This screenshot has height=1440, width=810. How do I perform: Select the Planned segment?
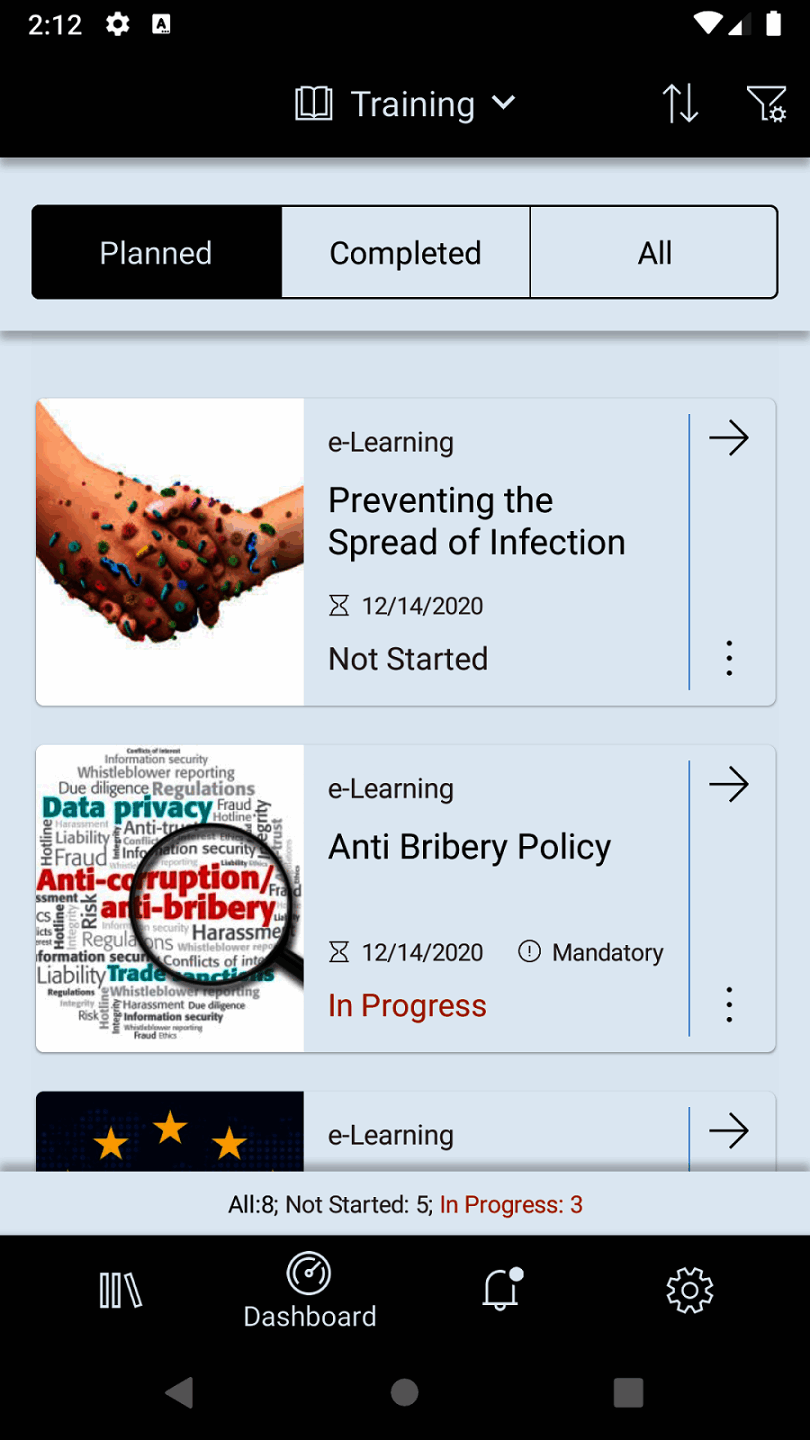(156, 253)
